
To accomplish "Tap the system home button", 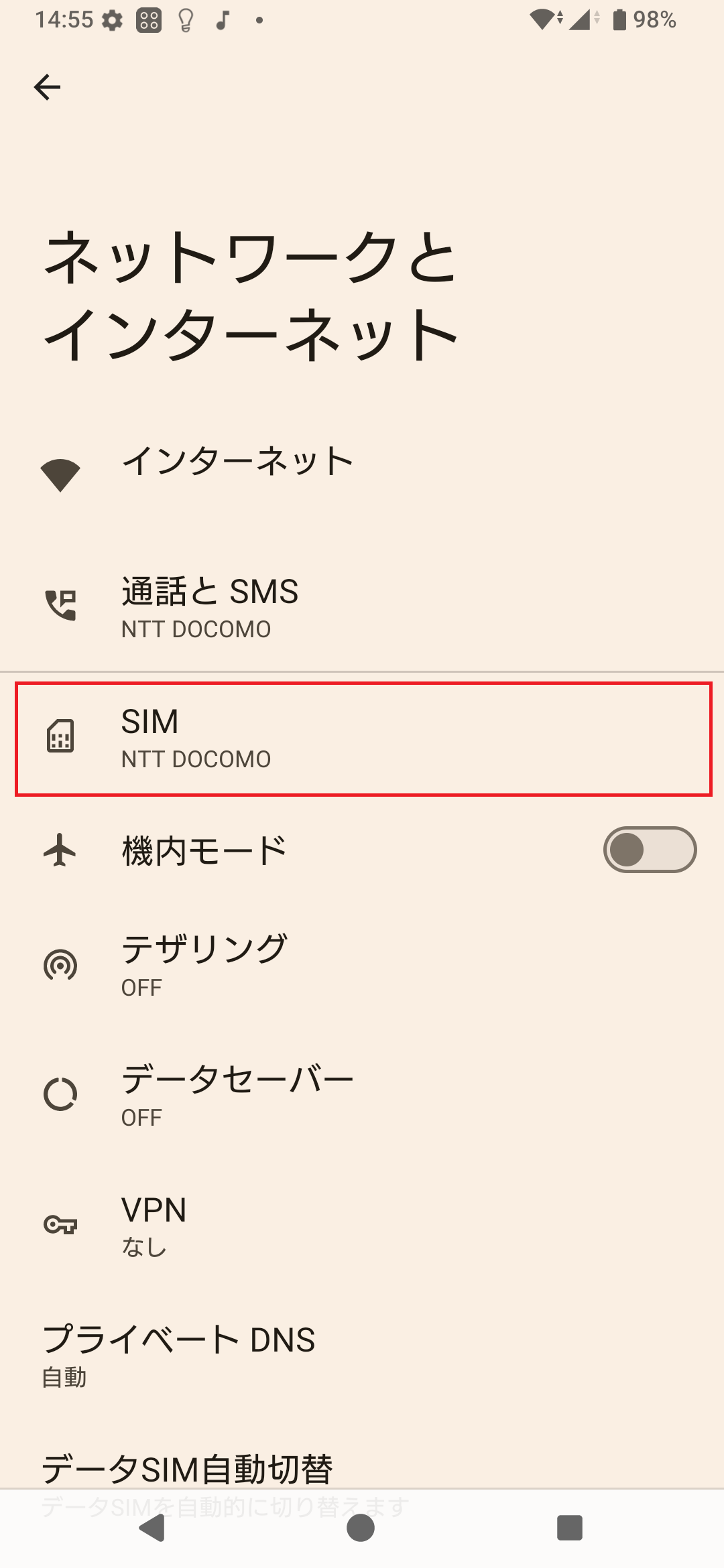I will (361, 1528).
